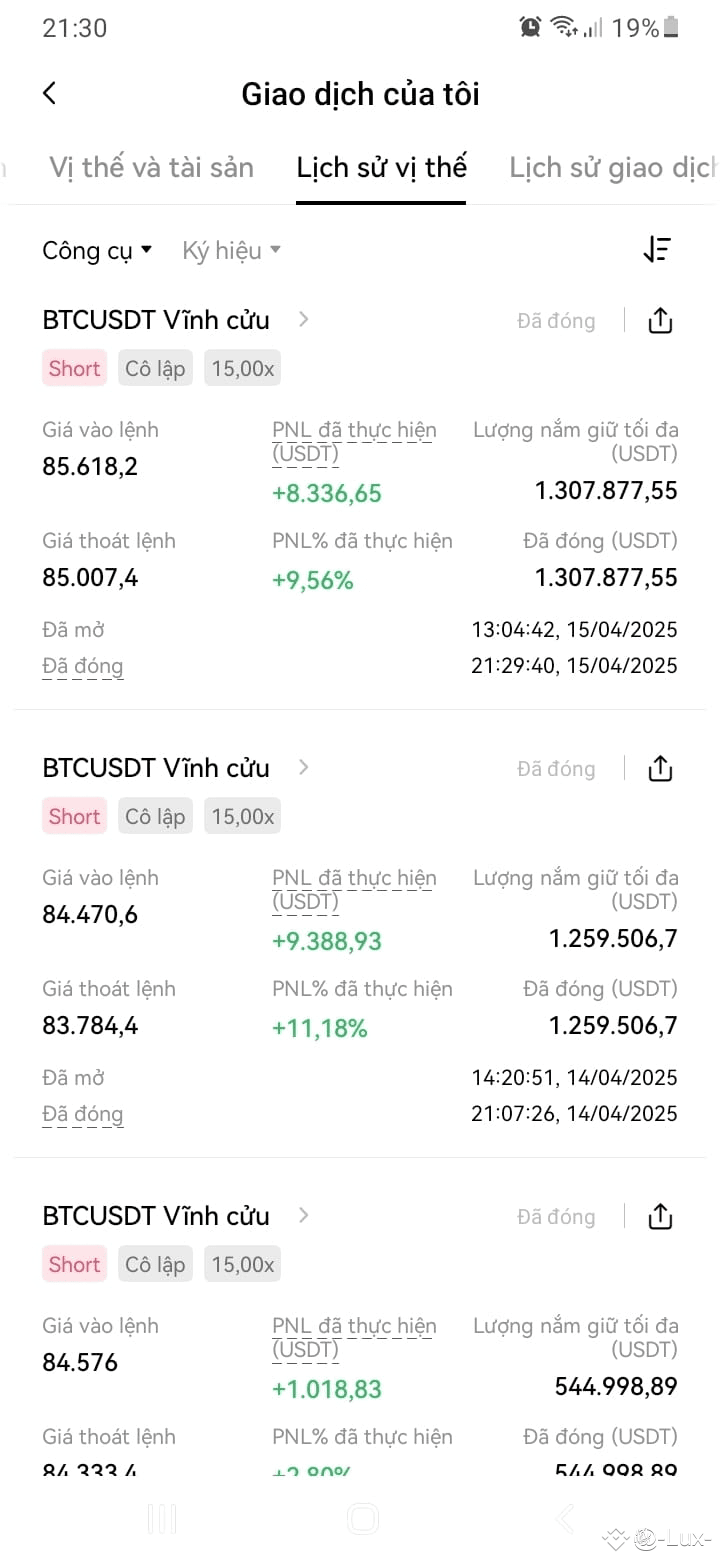Open BTCUSDT Vĩnh cửu with entry 85.618,2
This screenshot has width=720, height=1560.
[x=176, y=320]
